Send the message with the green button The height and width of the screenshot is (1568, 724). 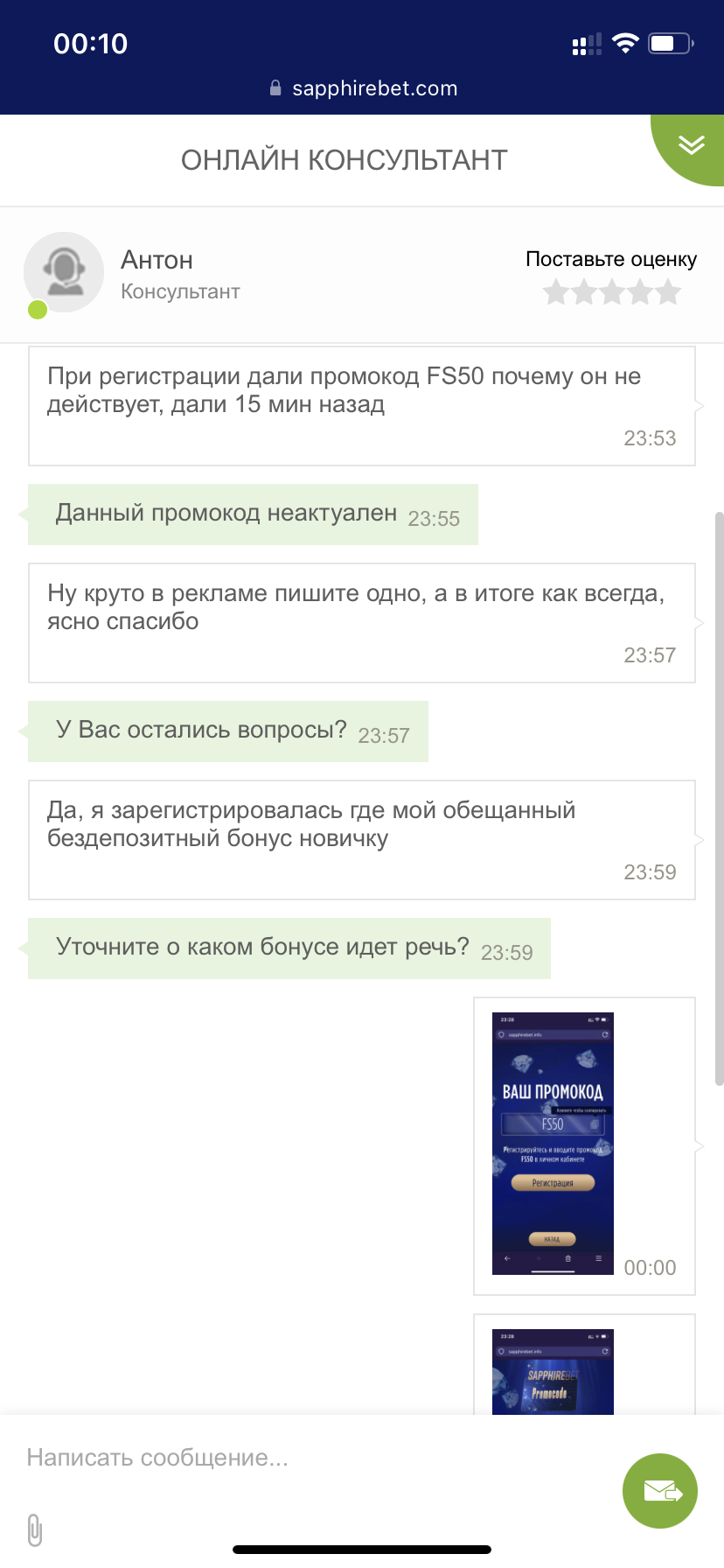click(660, 1491)
